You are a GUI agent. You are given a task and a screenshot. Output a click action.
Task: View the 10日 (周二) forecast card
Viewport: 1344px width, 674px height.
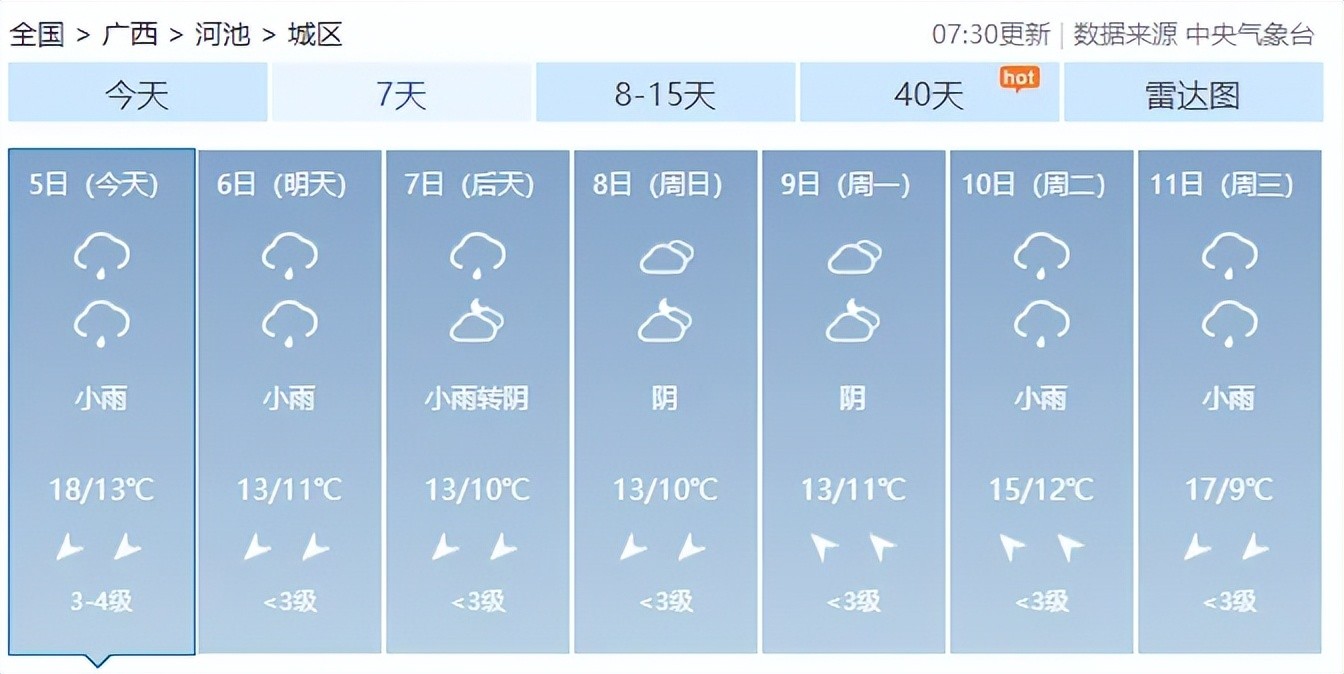(x=1041, y=400)
